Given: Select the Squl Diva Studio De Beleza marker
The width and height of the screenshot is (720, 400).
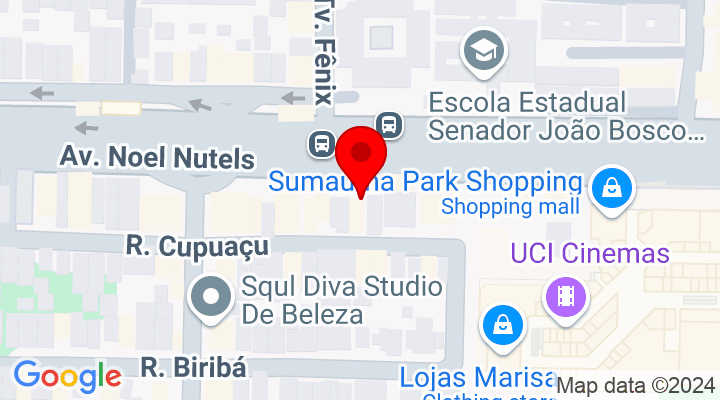Looking at the screenshot, I should [x=211, y=297].
